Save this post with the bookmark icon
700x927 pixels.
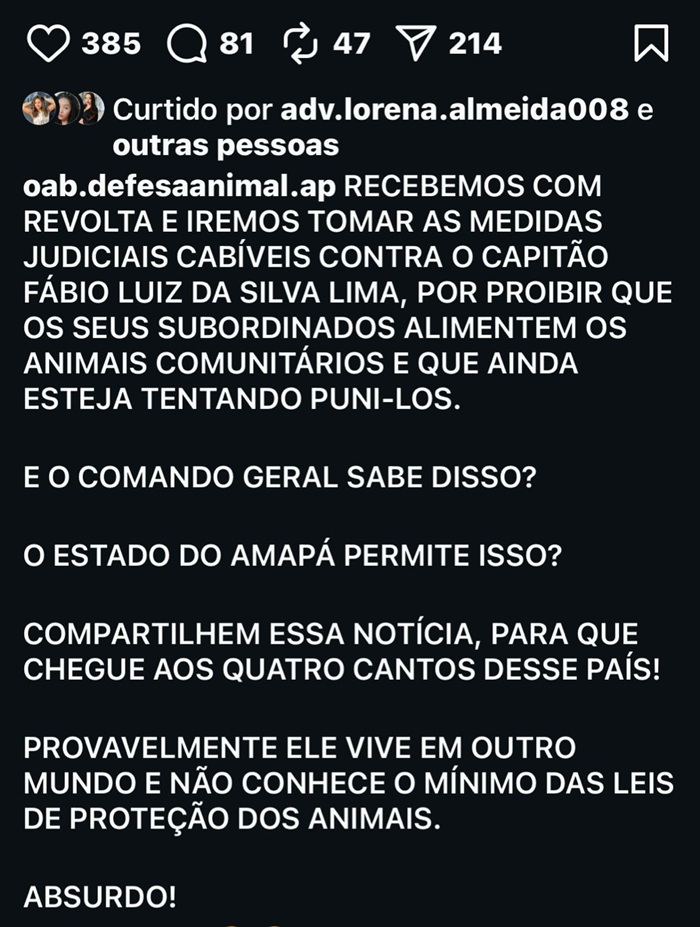(651, 44)
